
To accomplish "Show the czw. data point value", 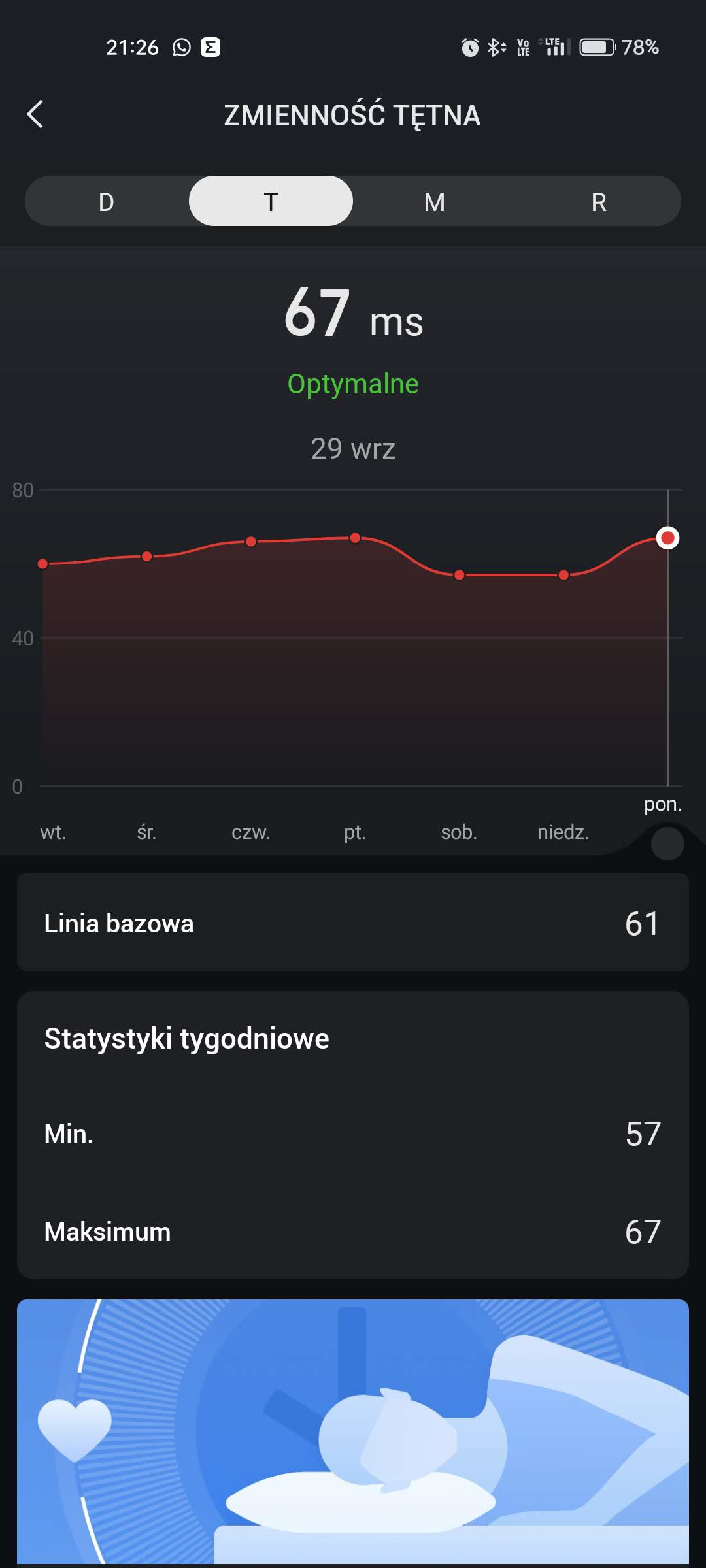I will (x=251, y=542).
